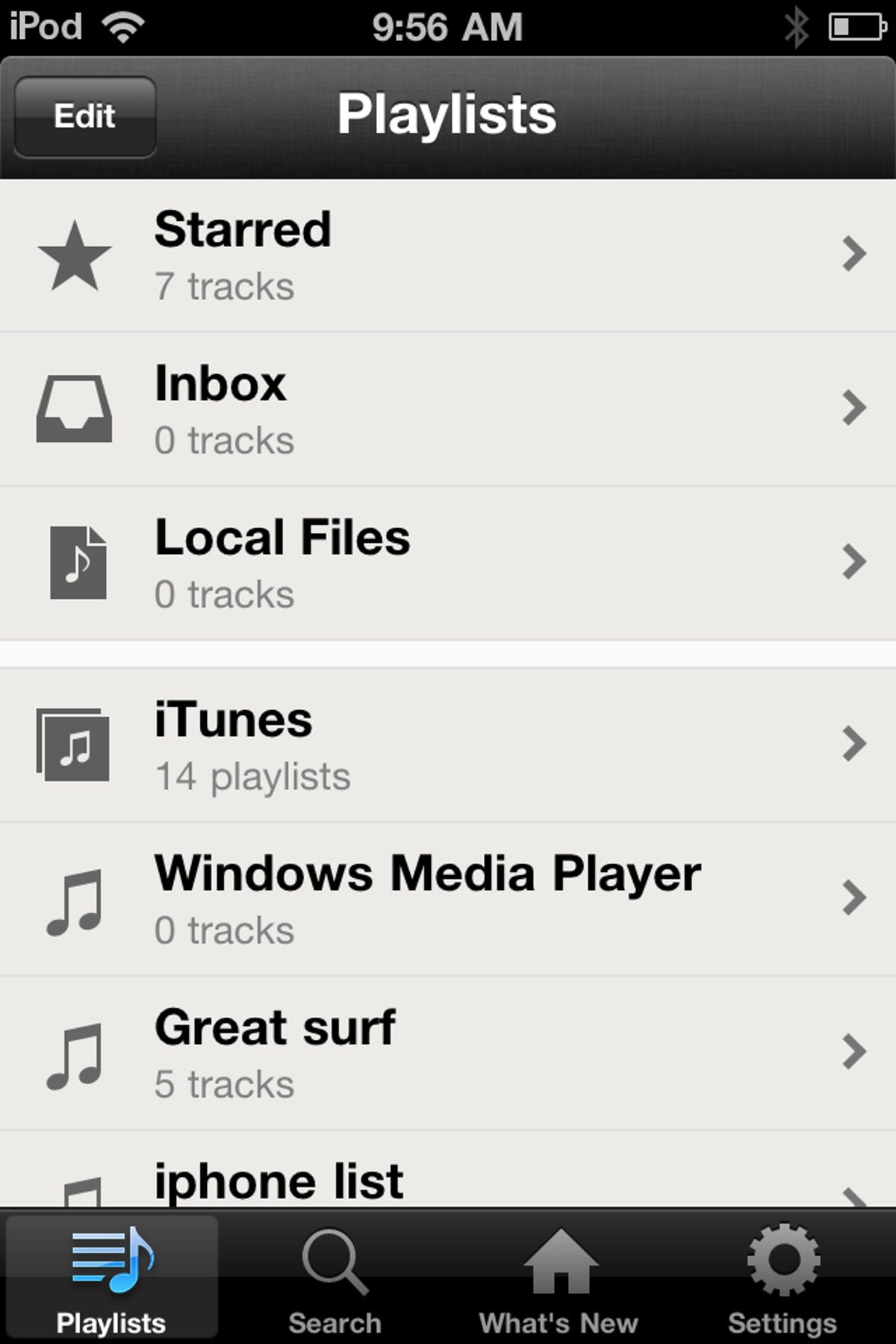The height and width of the screenshot is (1344, 896).
Task: Tap the Edit button
Action: click(84, 116)
